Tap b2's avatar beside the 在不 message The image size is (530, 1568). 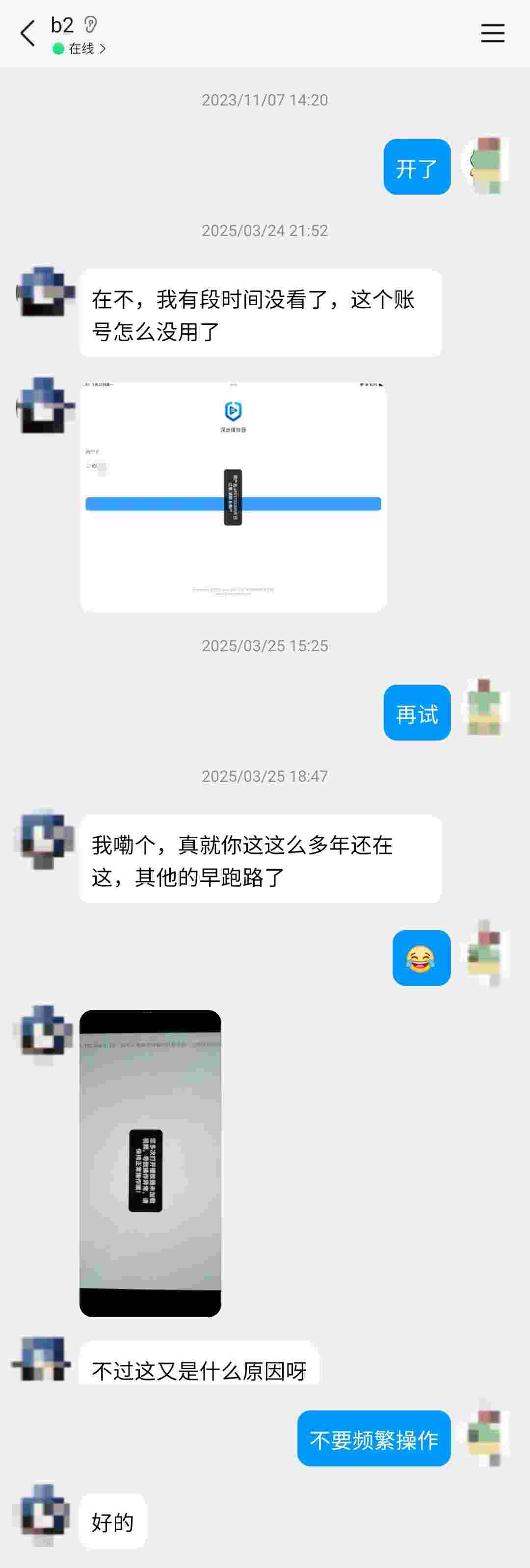coord(44,292)
